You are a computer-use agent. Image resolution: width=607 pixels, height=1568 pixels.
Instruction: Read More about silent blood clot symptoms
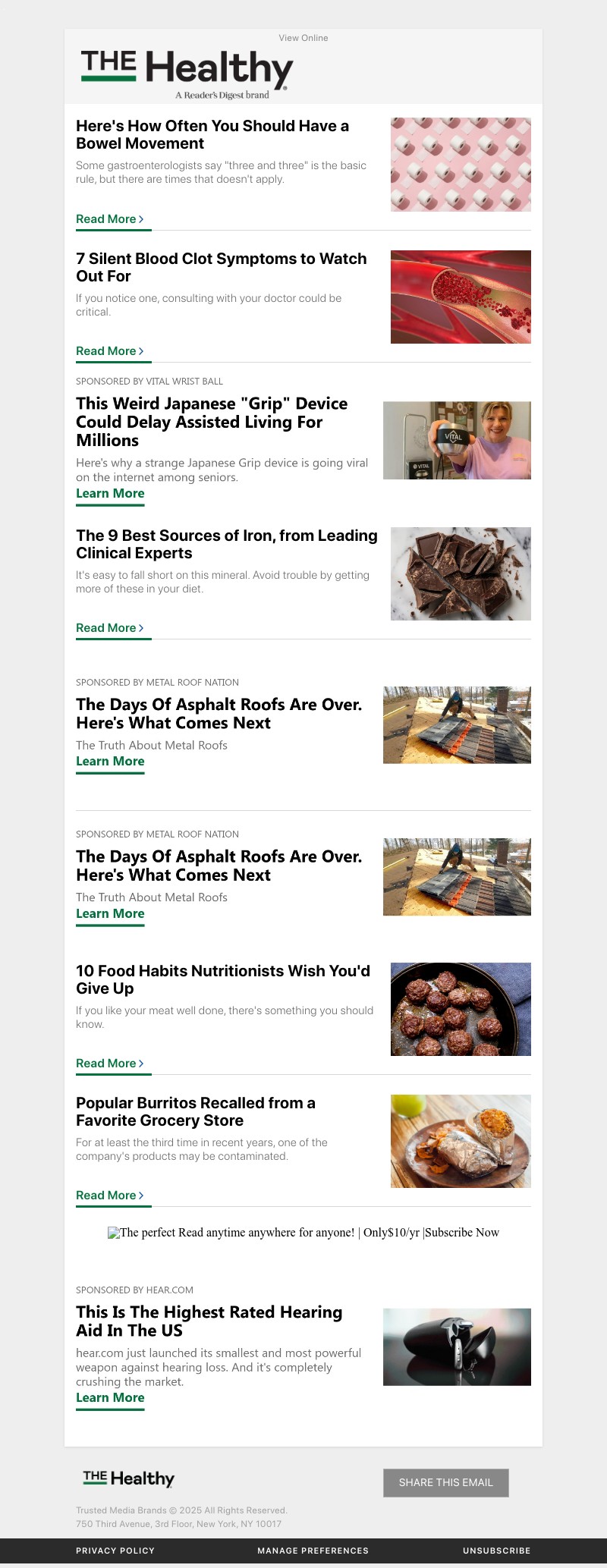[x=110, y=351]
